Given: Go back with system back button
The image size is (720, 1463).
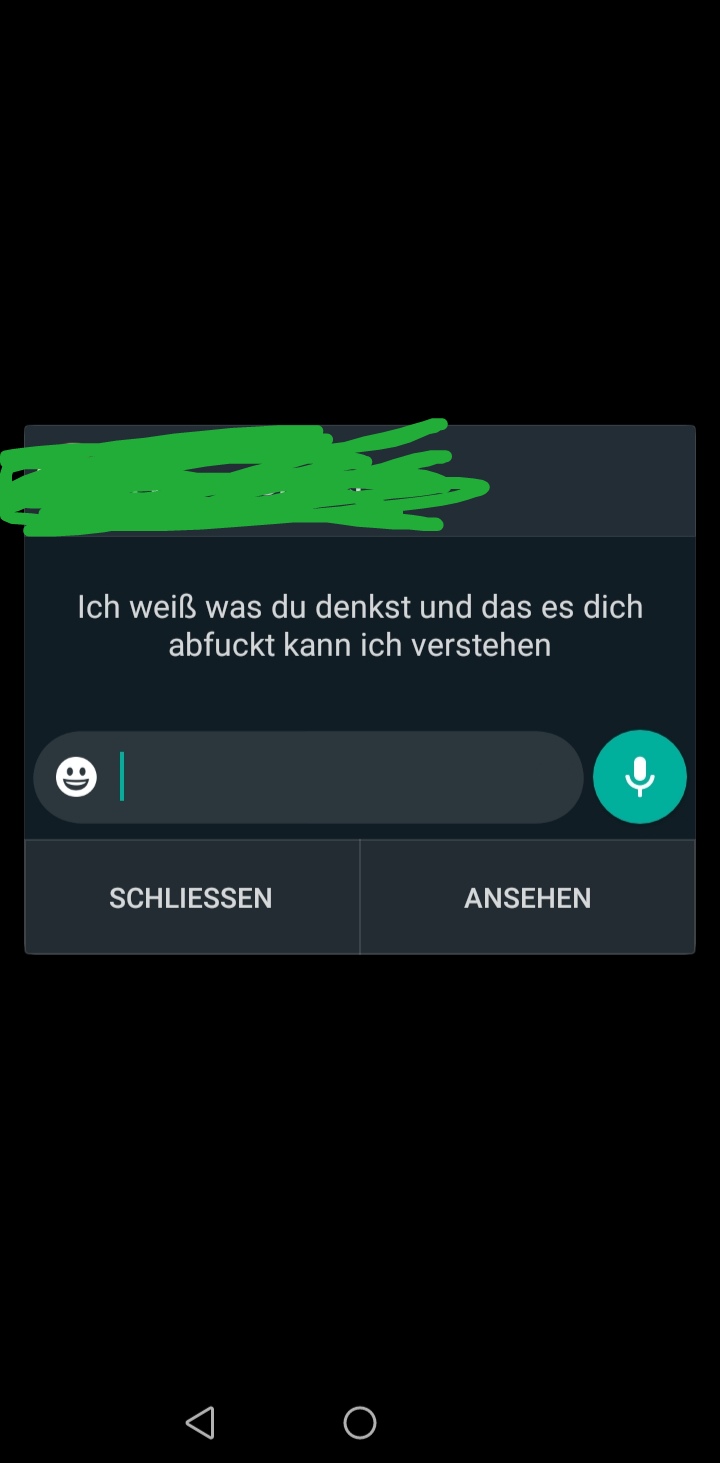Looking at the screenshot, I should pyautogui.click(x=200, y=1422).
